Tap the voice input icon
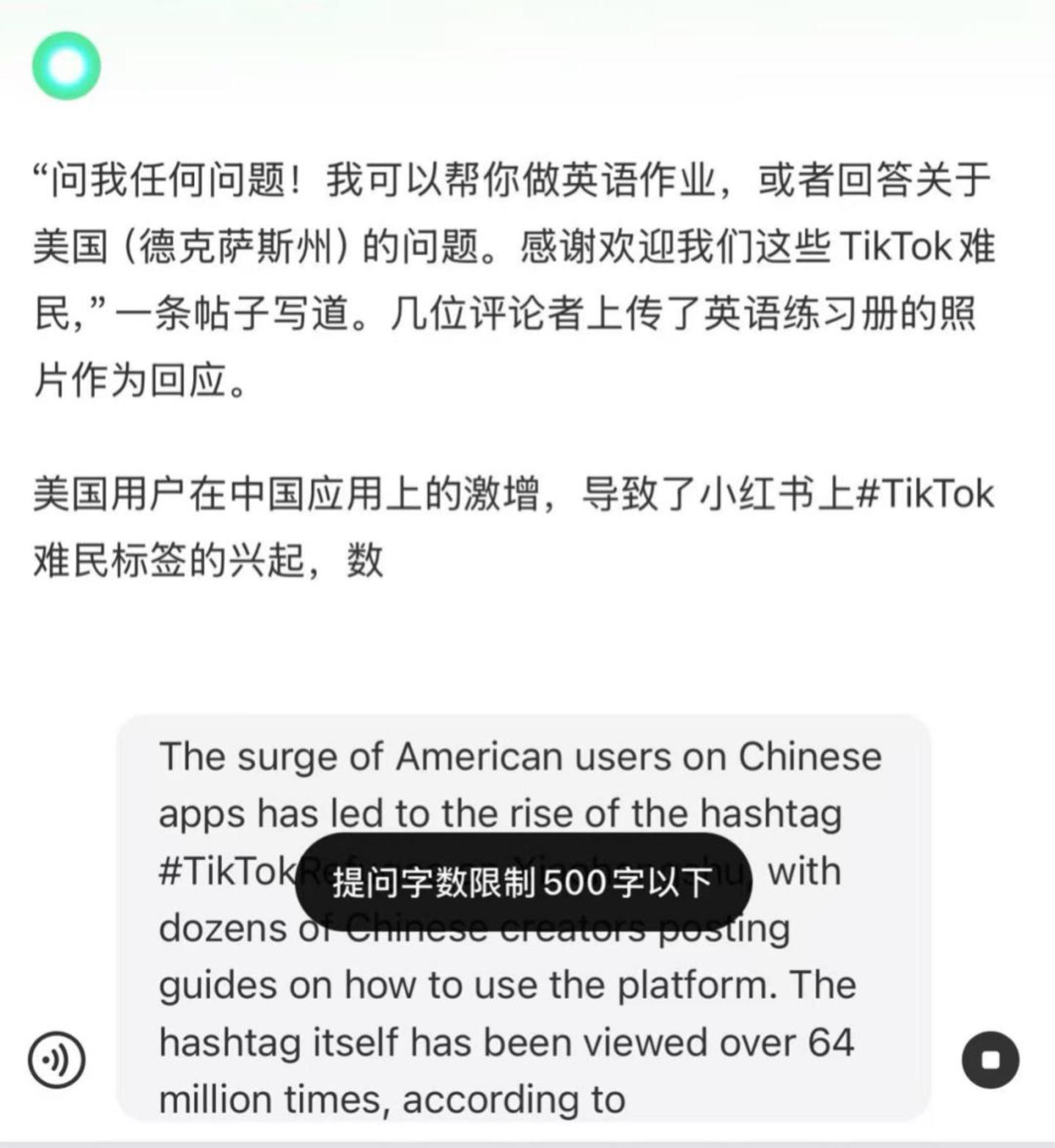 pyautogui.click(x=56, y=1060)
